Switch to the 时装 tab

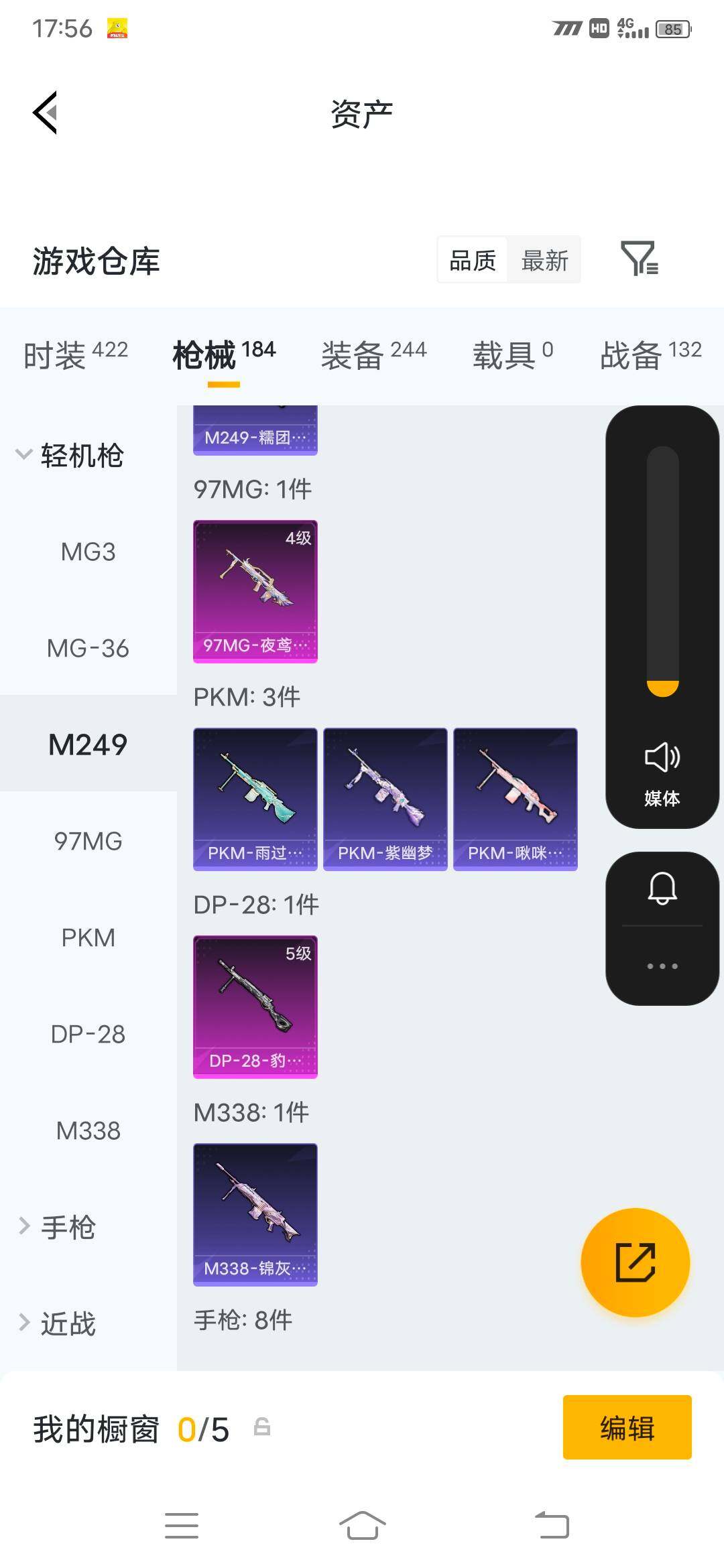tap(75, 354)
